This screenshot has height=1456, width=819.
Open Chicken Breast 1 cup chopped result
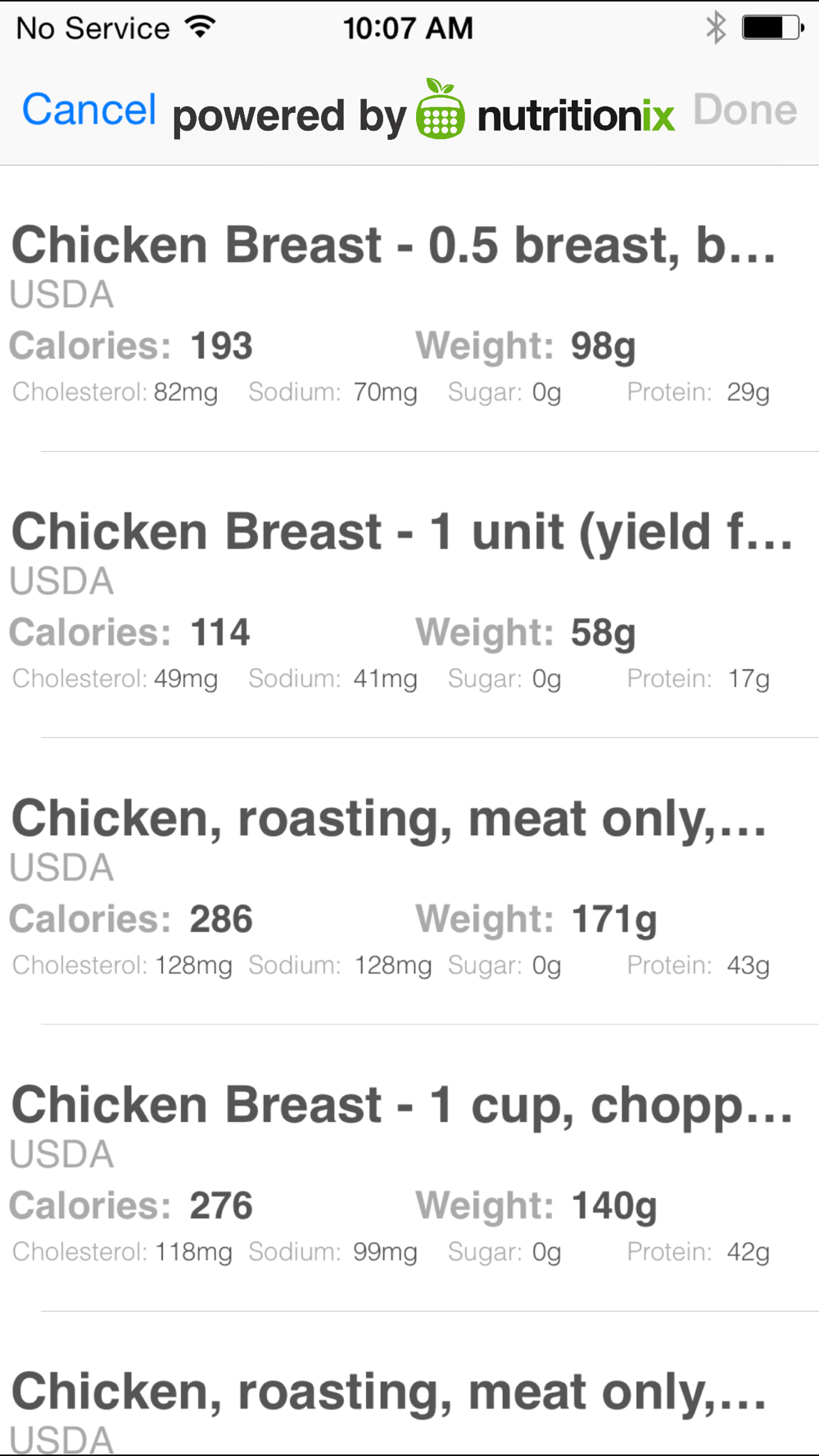tap(409, 1168)
